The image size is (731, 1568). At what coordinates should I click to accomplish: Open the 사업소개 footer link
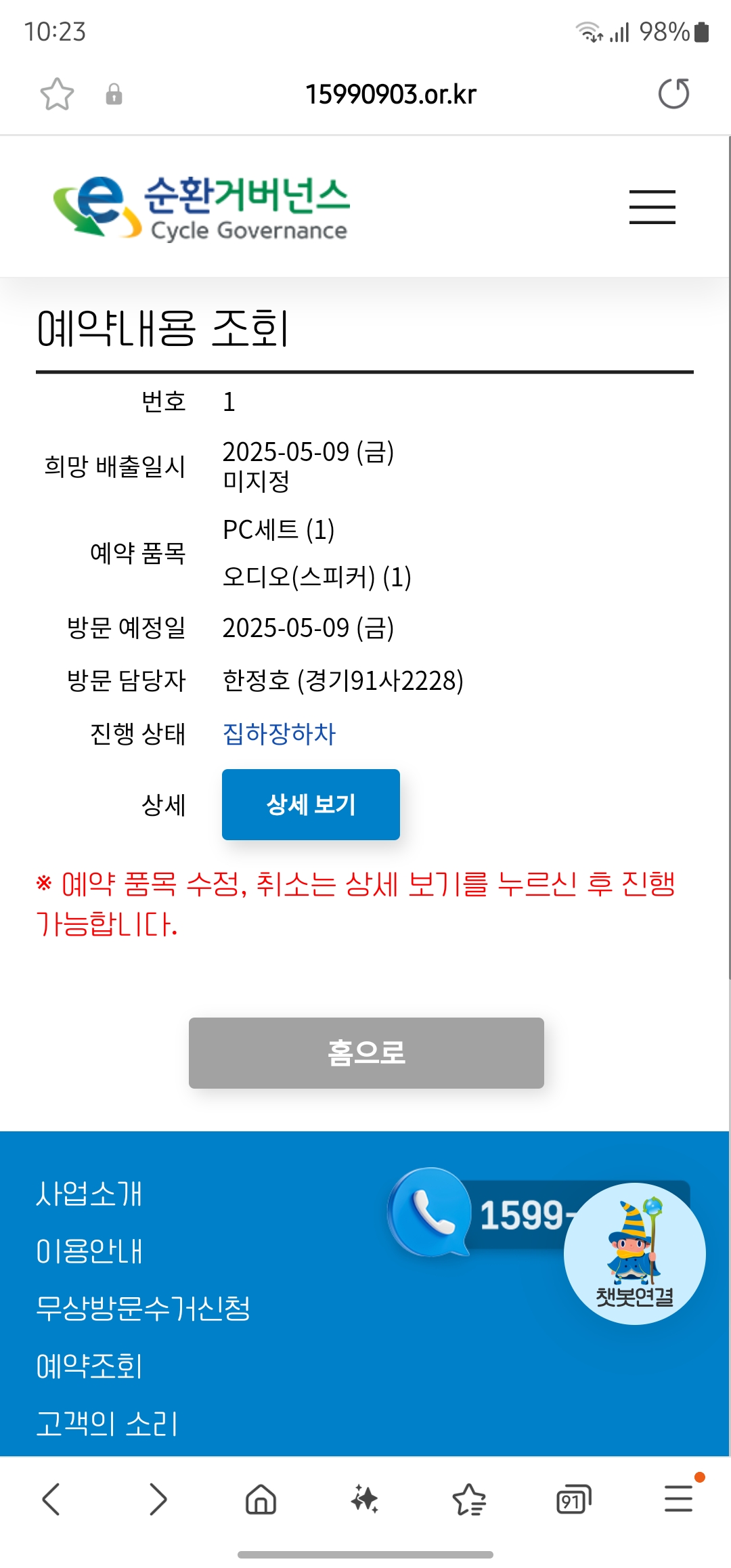[89, 1194]
